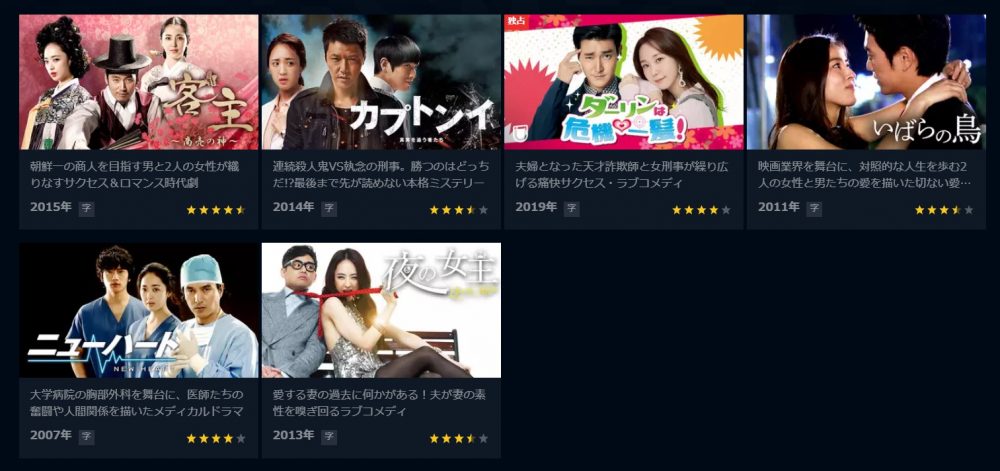Open the 夜の女王 romantic comedy

click(x=381, y=310)
